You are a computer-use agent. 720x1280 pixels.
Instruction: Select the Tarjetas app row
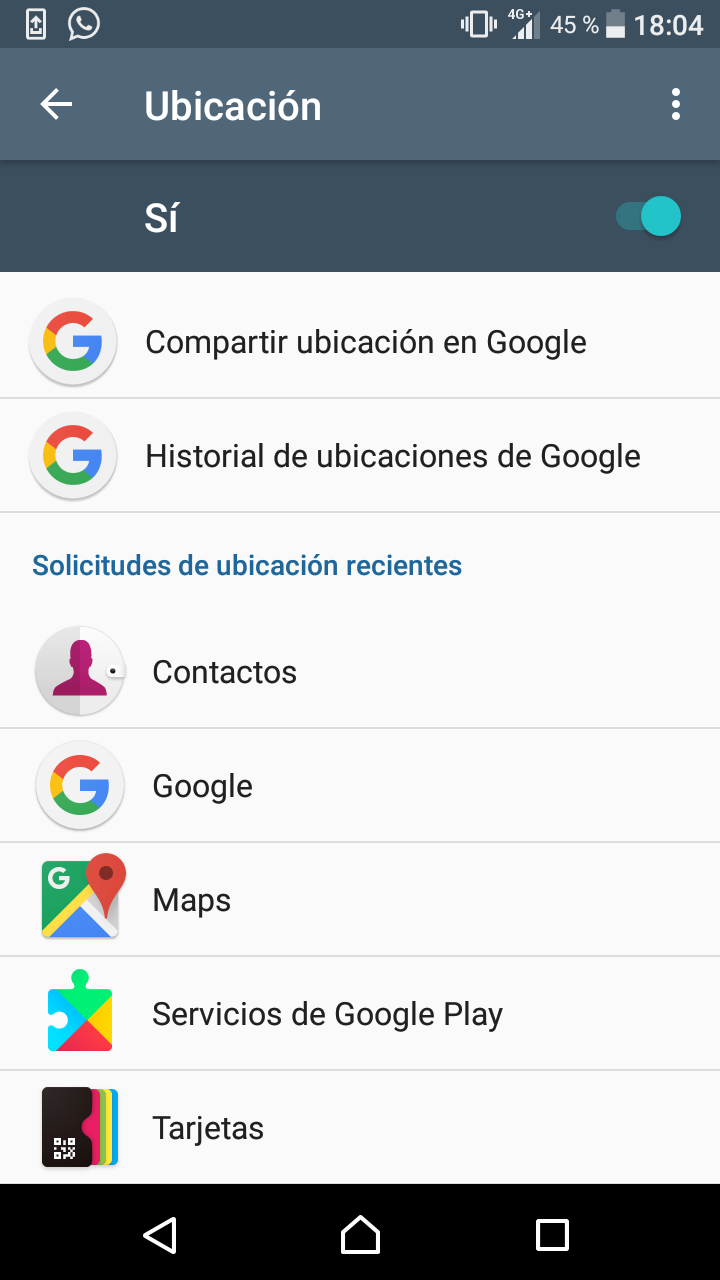tap(360, 1128)
